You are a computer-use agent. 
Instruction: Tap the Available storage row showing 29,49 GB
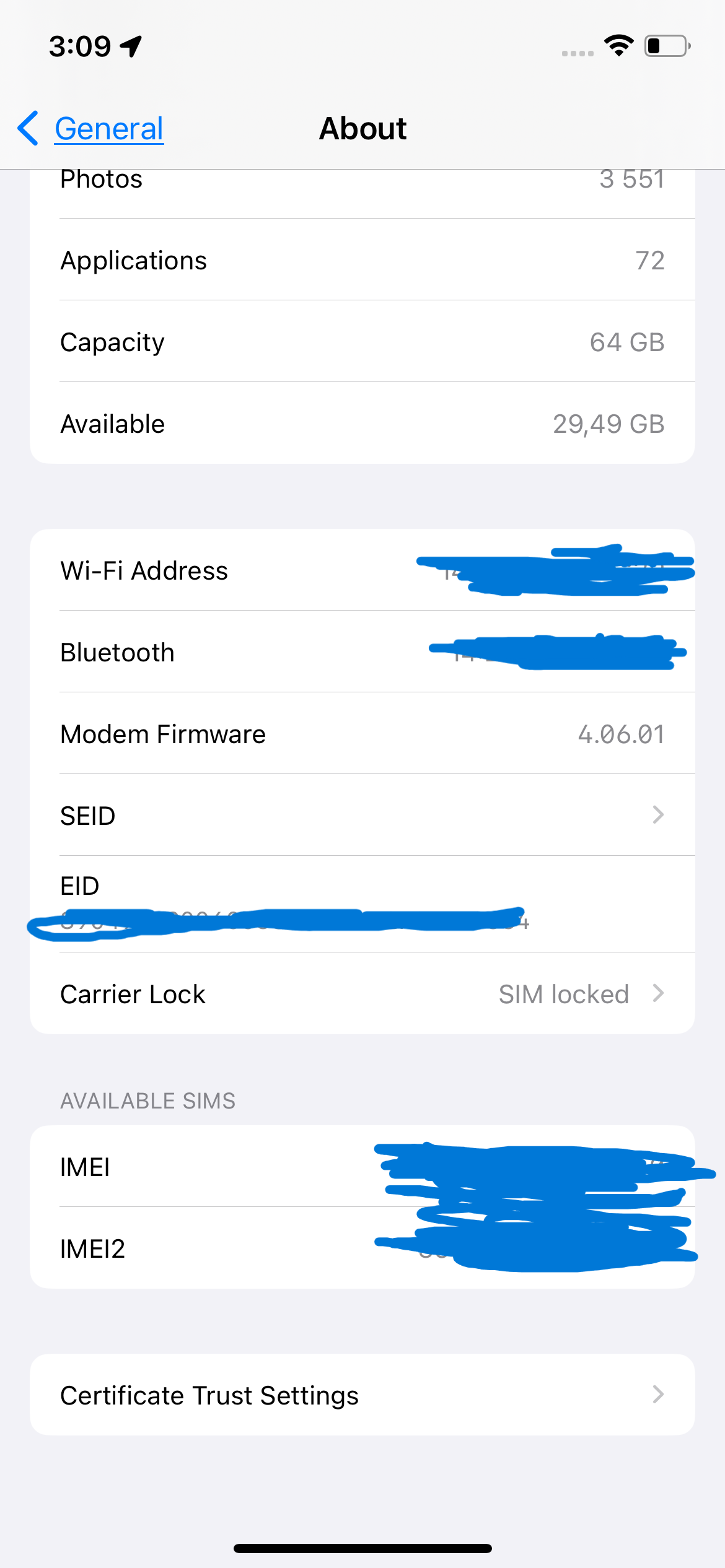362,424
